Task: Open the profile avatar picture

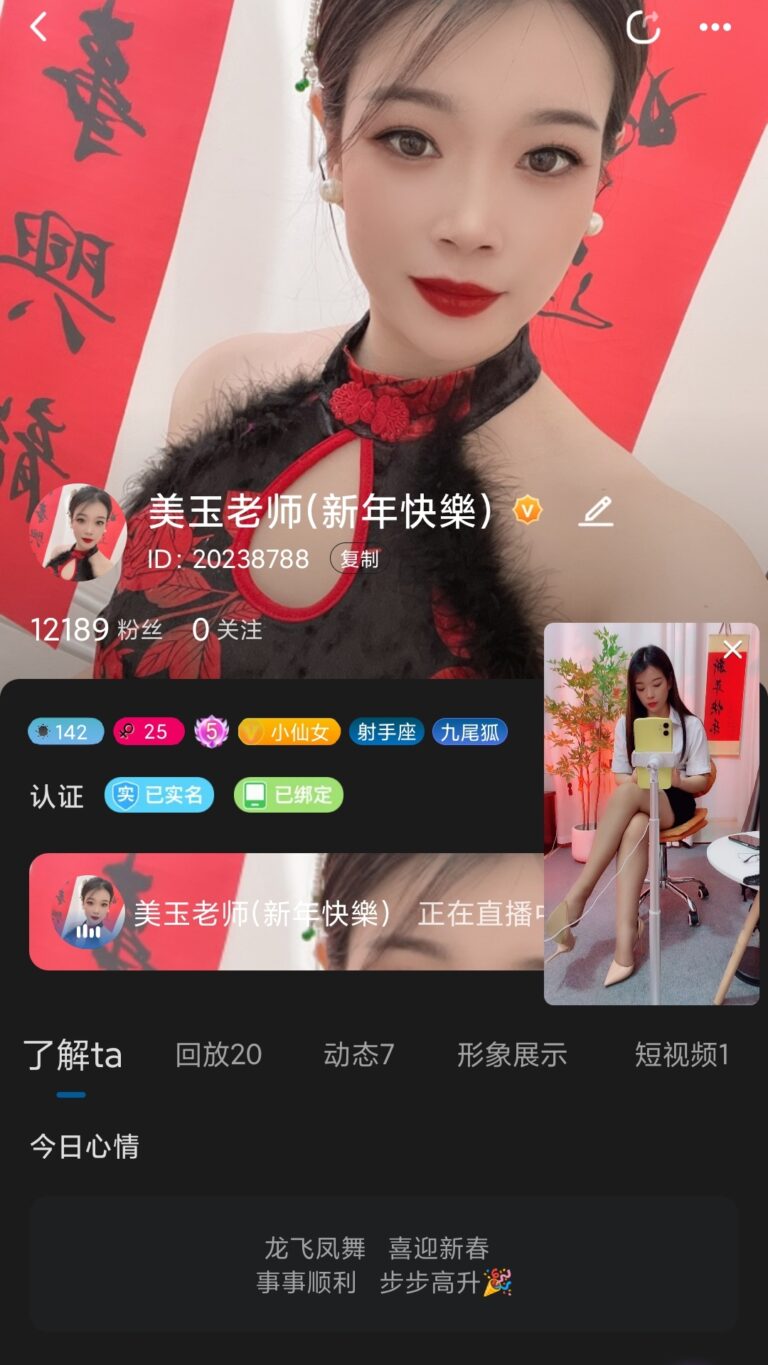Action: (78, 532)
